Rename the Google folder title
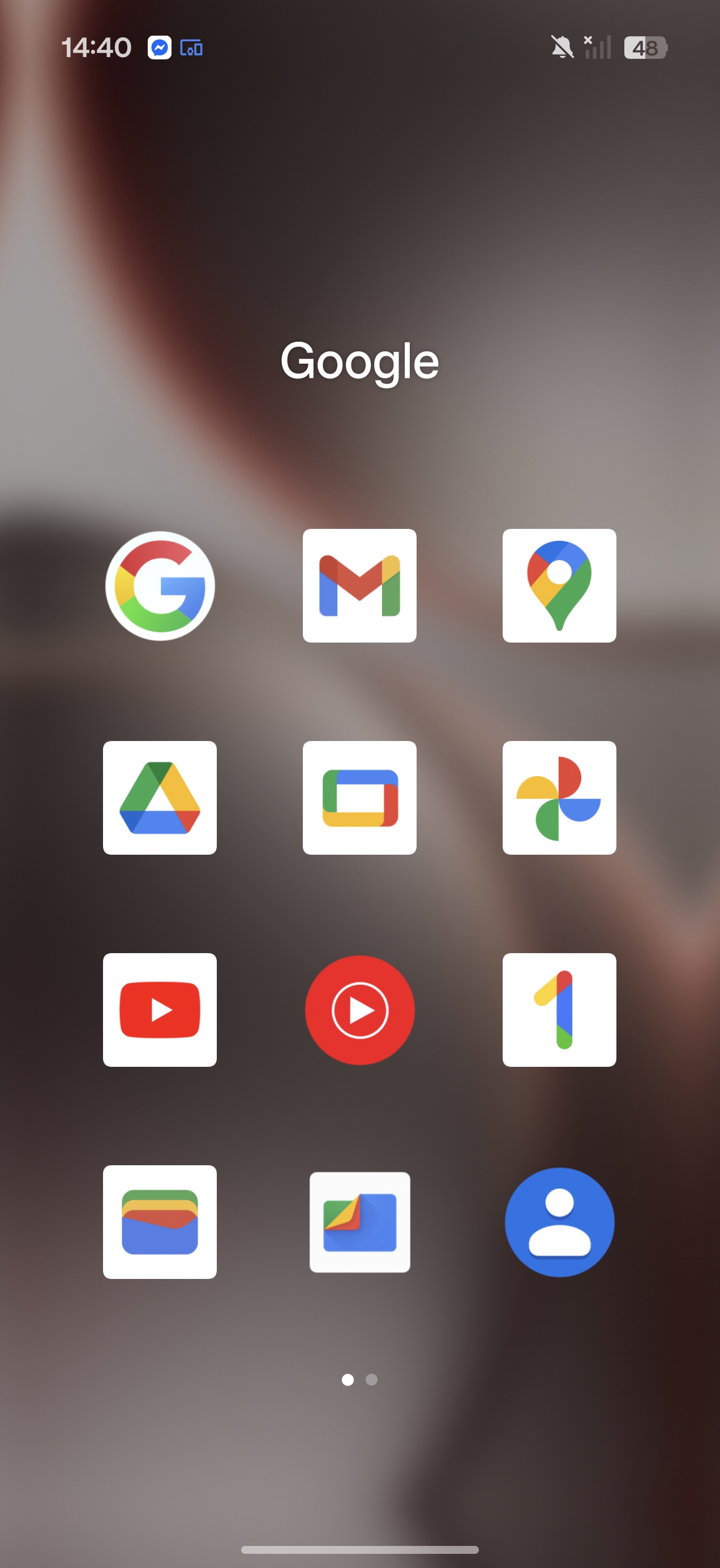The image size is (720, 1568). tap(359, 361)
